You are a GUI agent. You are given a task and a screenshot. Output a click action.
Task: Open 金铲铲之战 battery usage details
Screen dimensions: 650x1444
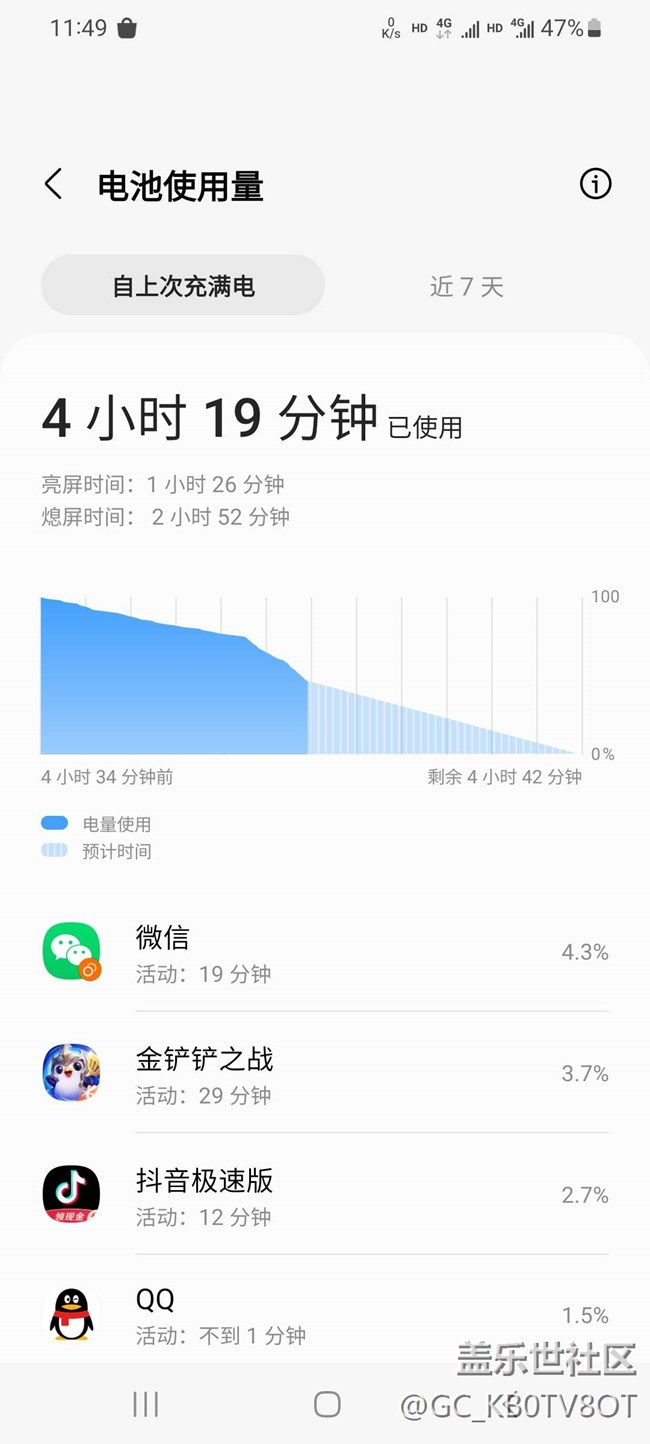325,1073
